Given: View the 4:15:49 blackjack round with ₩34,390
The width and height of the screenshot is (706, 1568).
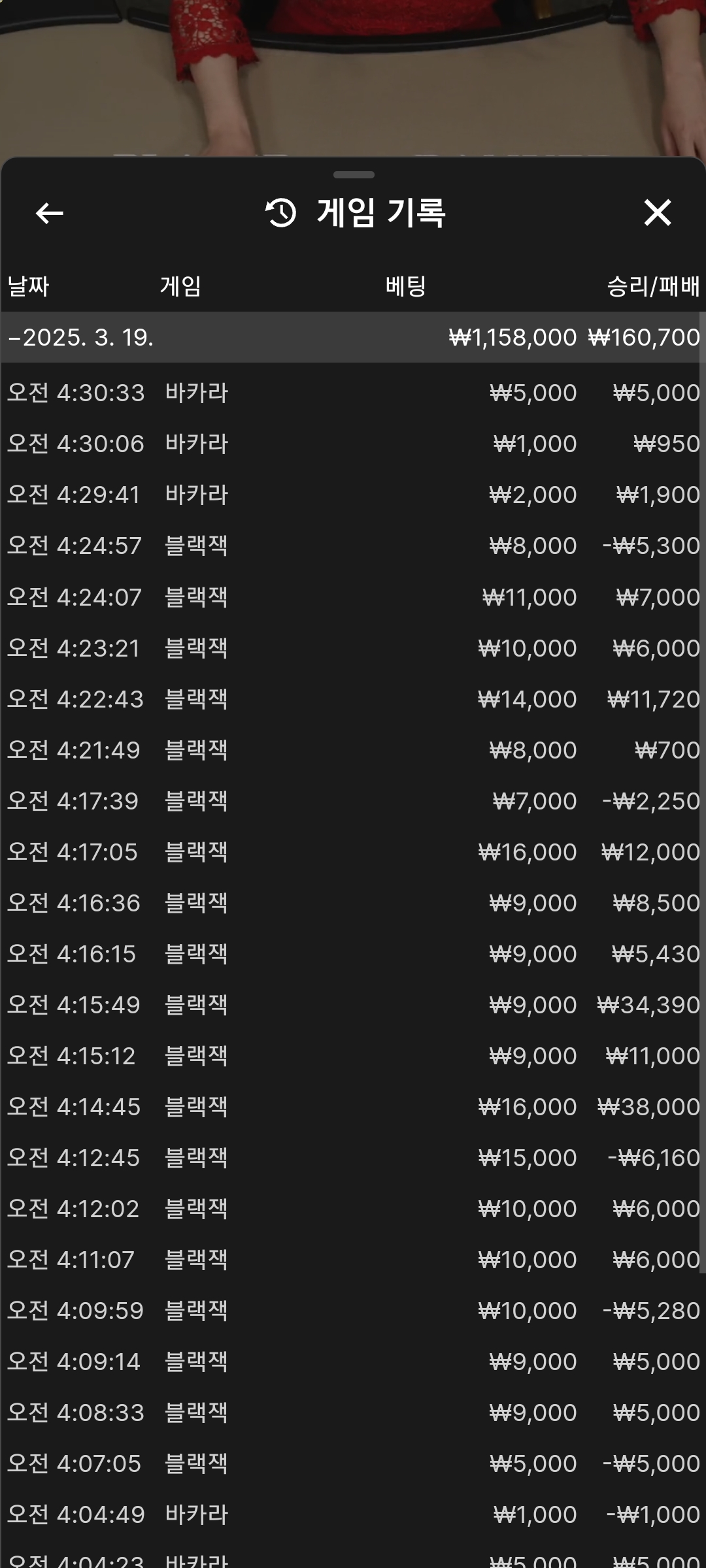Looking at the screenshot, I should click(353, 1005).
